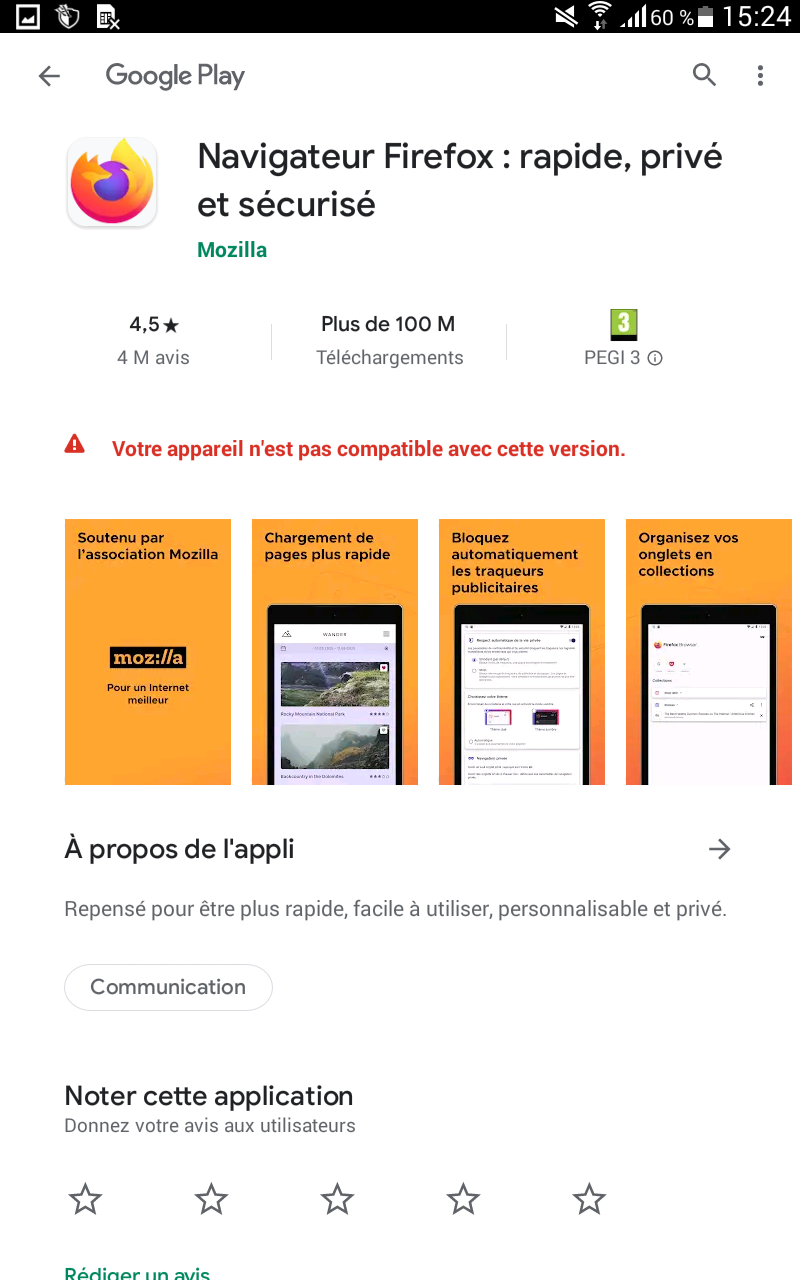Rate the app two stars
The width and height of the screenshot is (800, 1280).
pyautogui.click(x=211, y=1198)
